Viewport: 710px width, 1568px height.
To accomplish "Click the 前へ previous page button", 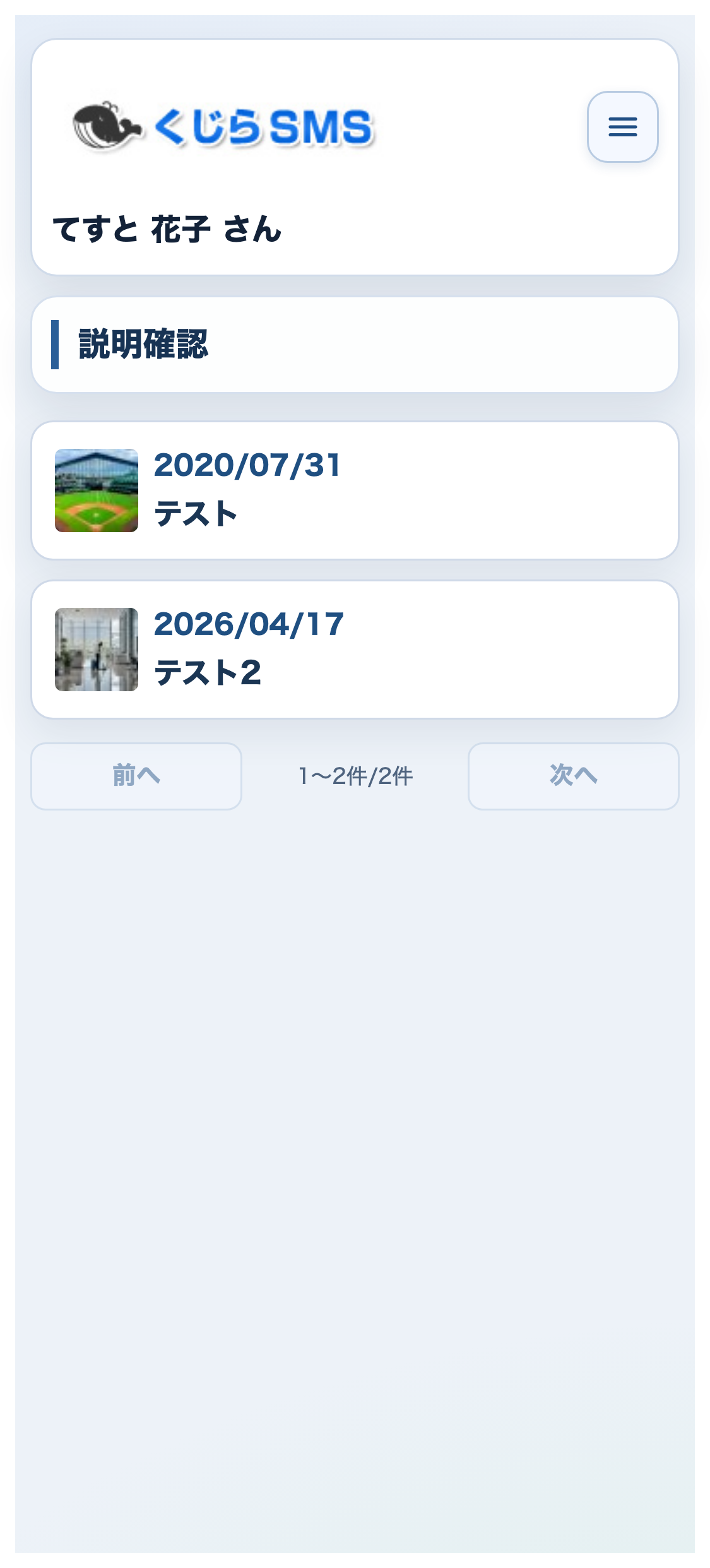I will click(136, 777).
